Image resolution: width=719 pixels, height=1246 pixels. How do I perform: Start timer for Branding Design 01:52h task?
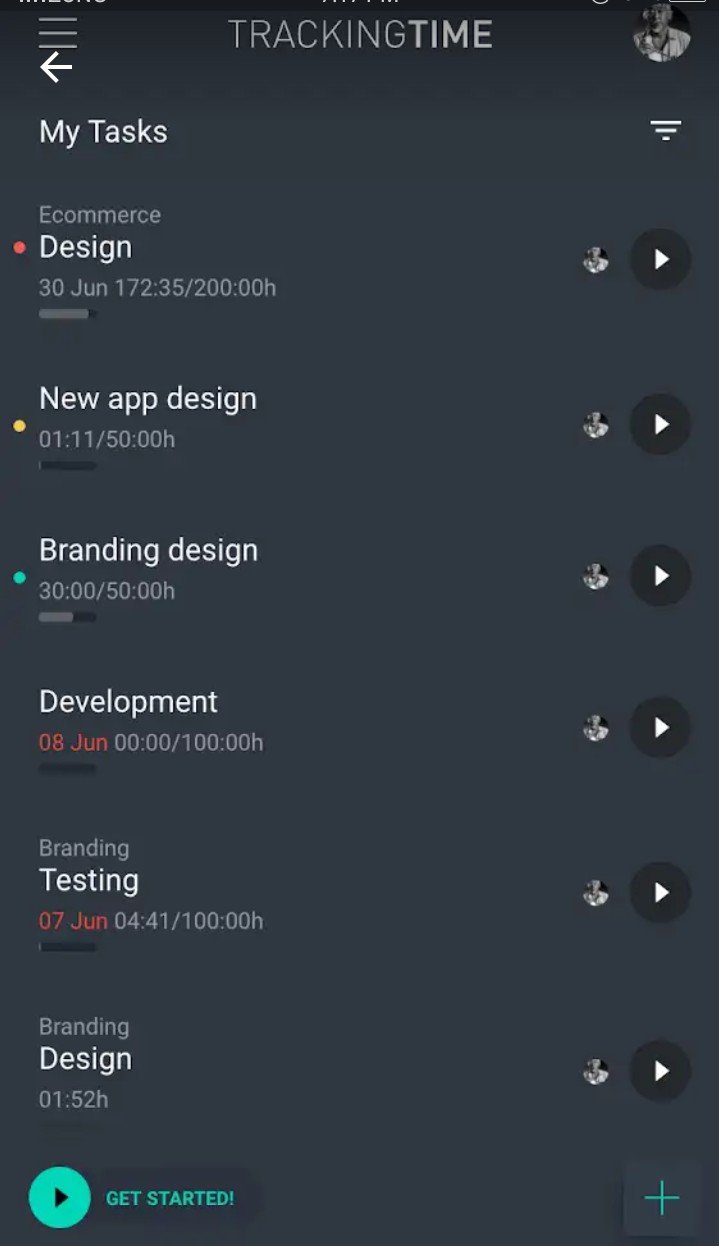pyautogui.click(x=660, y=1071)
